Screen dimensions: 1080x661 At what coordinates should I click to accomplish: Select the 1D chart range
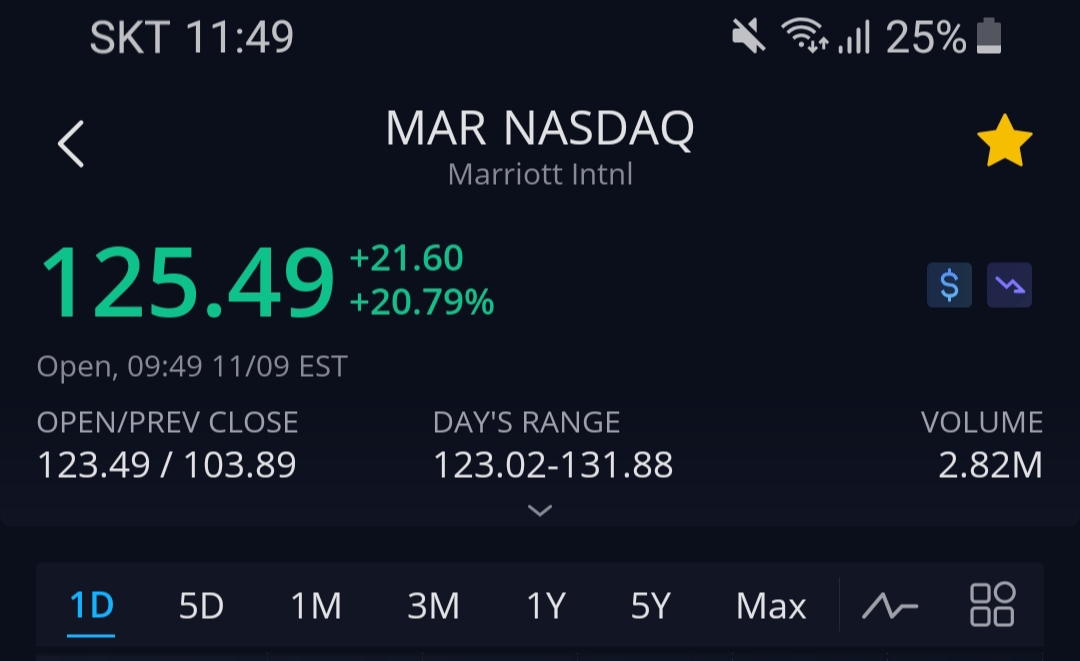pyautogui.click(x=91, y=606)
